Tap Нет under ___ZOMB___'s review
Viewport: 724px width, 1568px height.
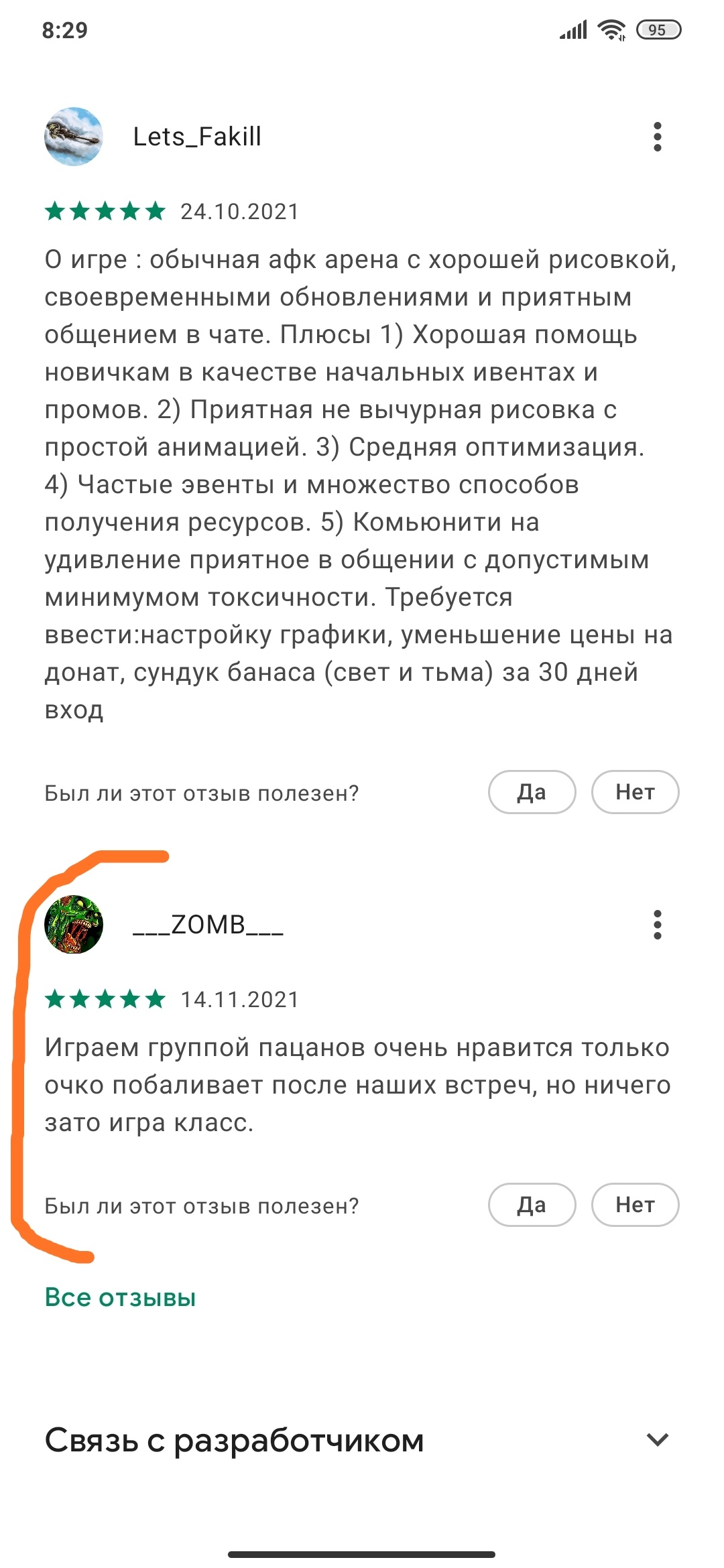[x=635, y=1205]
